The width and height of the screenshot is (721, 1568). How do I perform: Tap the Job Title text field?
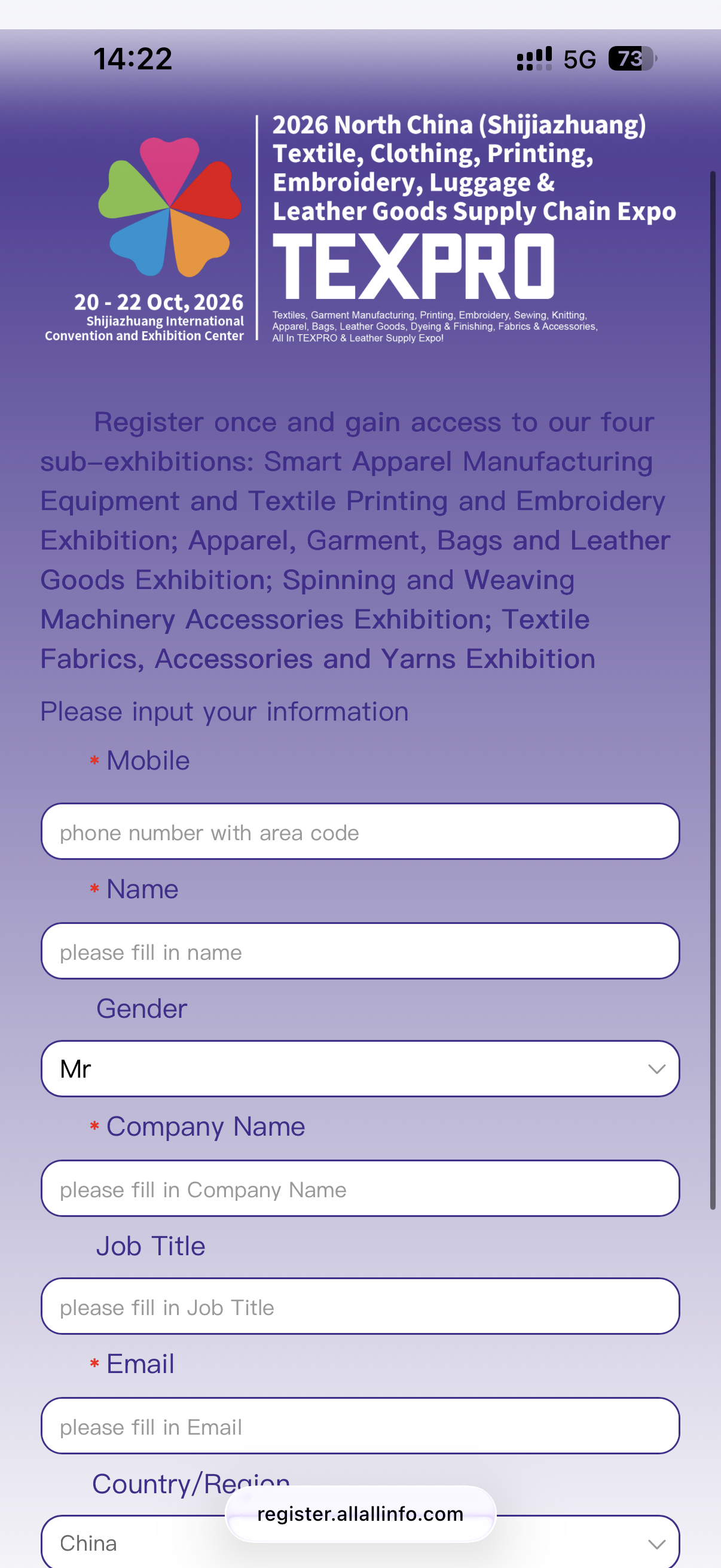(x=360, y=1306)
